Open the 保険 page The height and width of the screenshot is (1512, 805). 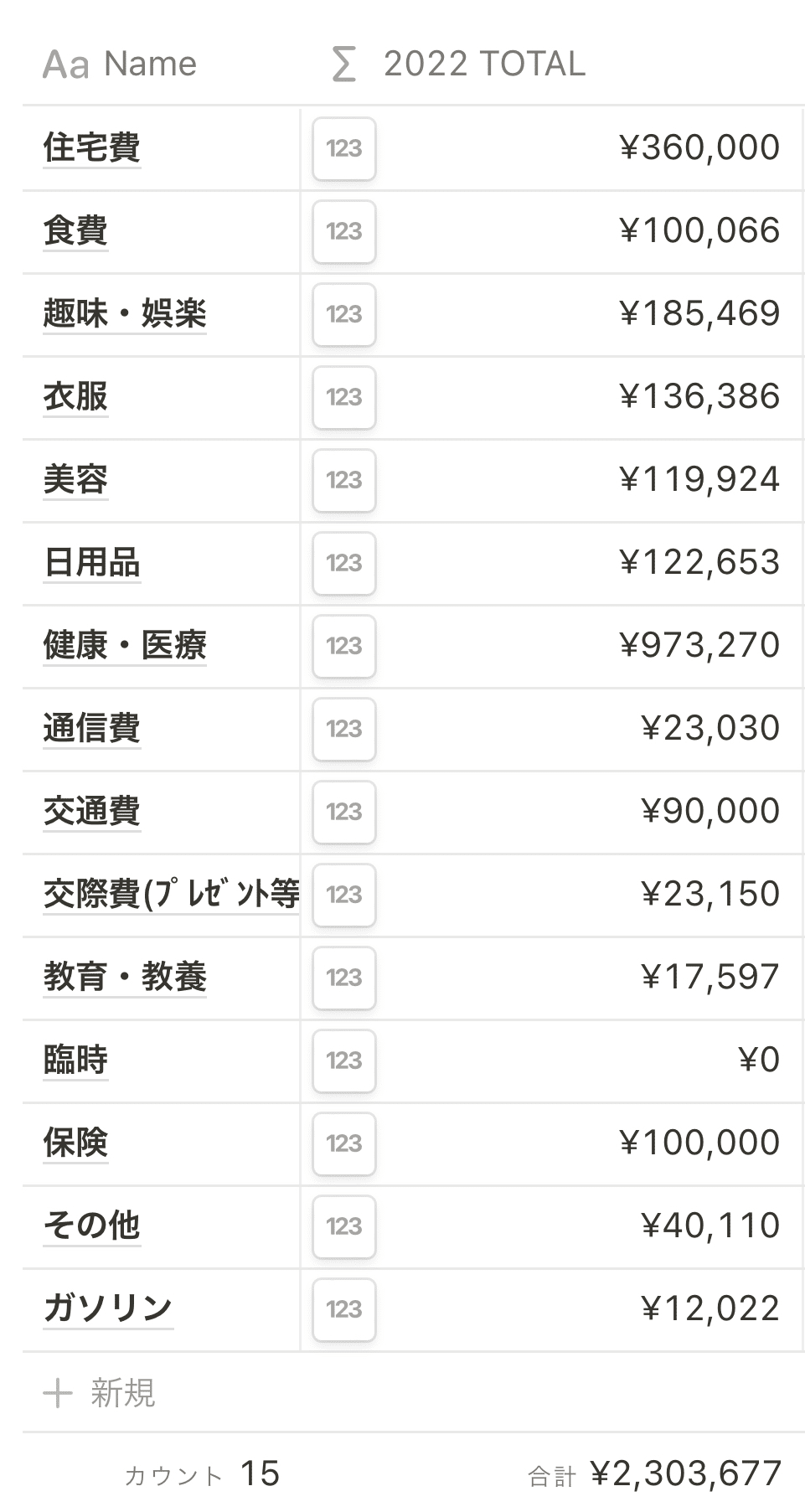click(75, 1143)
